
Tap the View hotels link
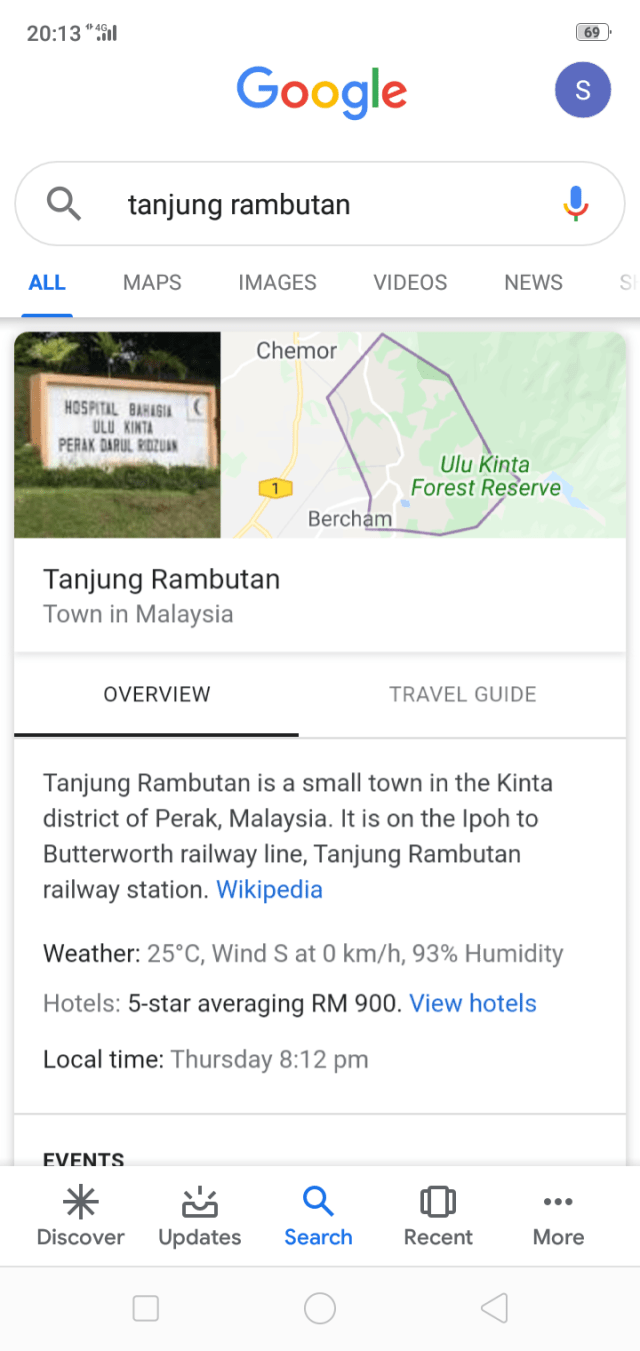(x=473, y=1004)
